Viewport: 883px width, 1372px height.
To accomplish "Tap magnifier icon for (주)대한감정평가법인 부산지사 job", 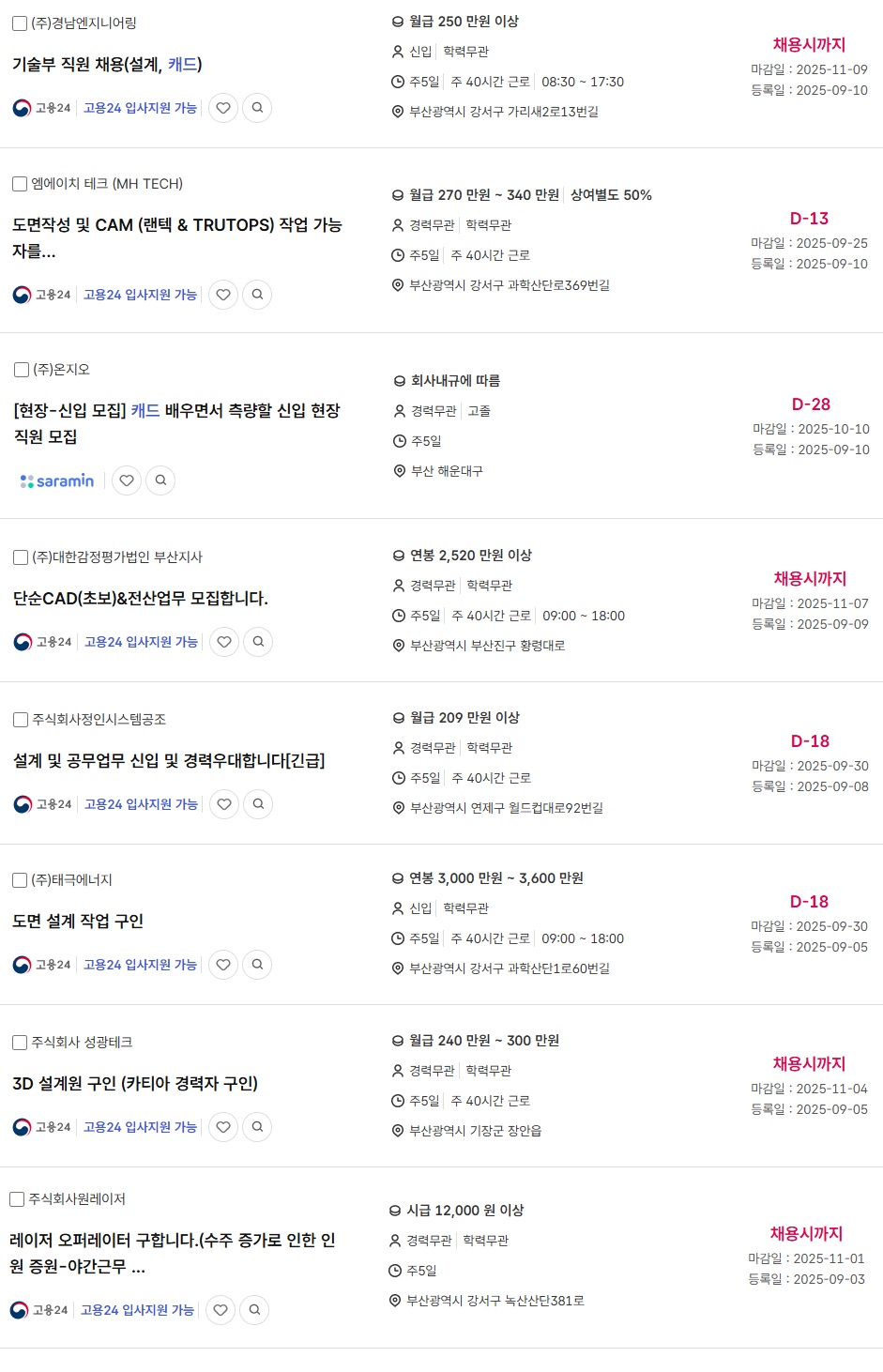I will pos(258,642).
